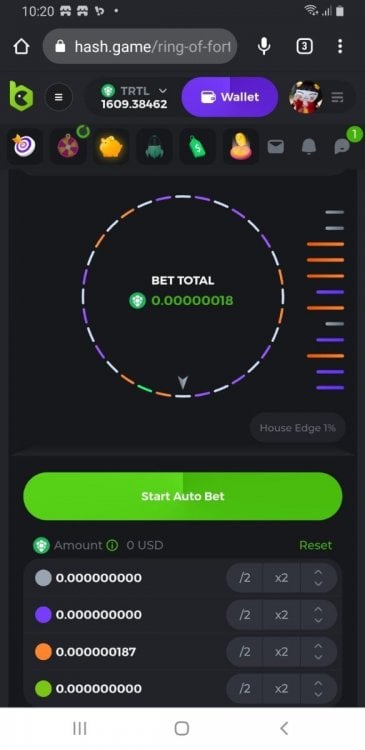Open the hamburger menu button
Viewport: 365px width, 750px height.
coord(58,97)
